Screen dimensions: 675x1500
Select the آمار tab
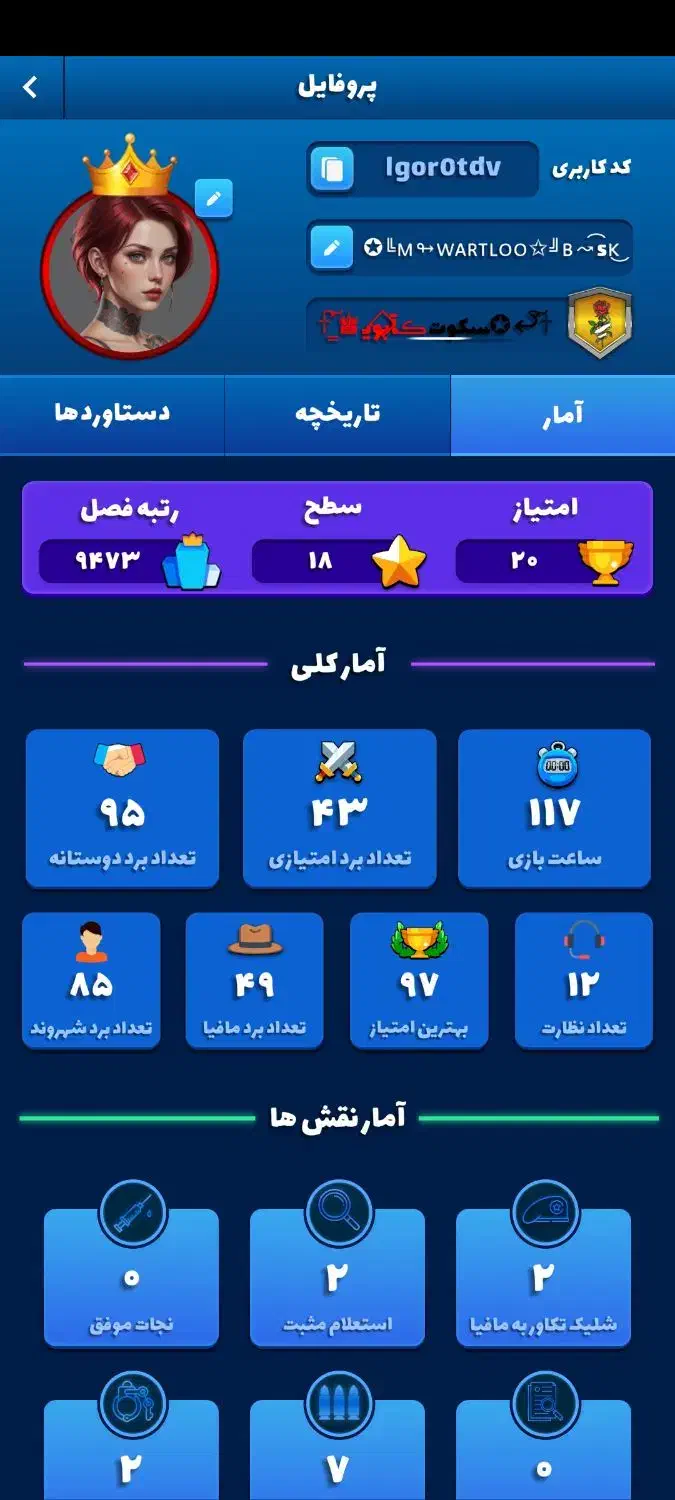click(562, 414)
